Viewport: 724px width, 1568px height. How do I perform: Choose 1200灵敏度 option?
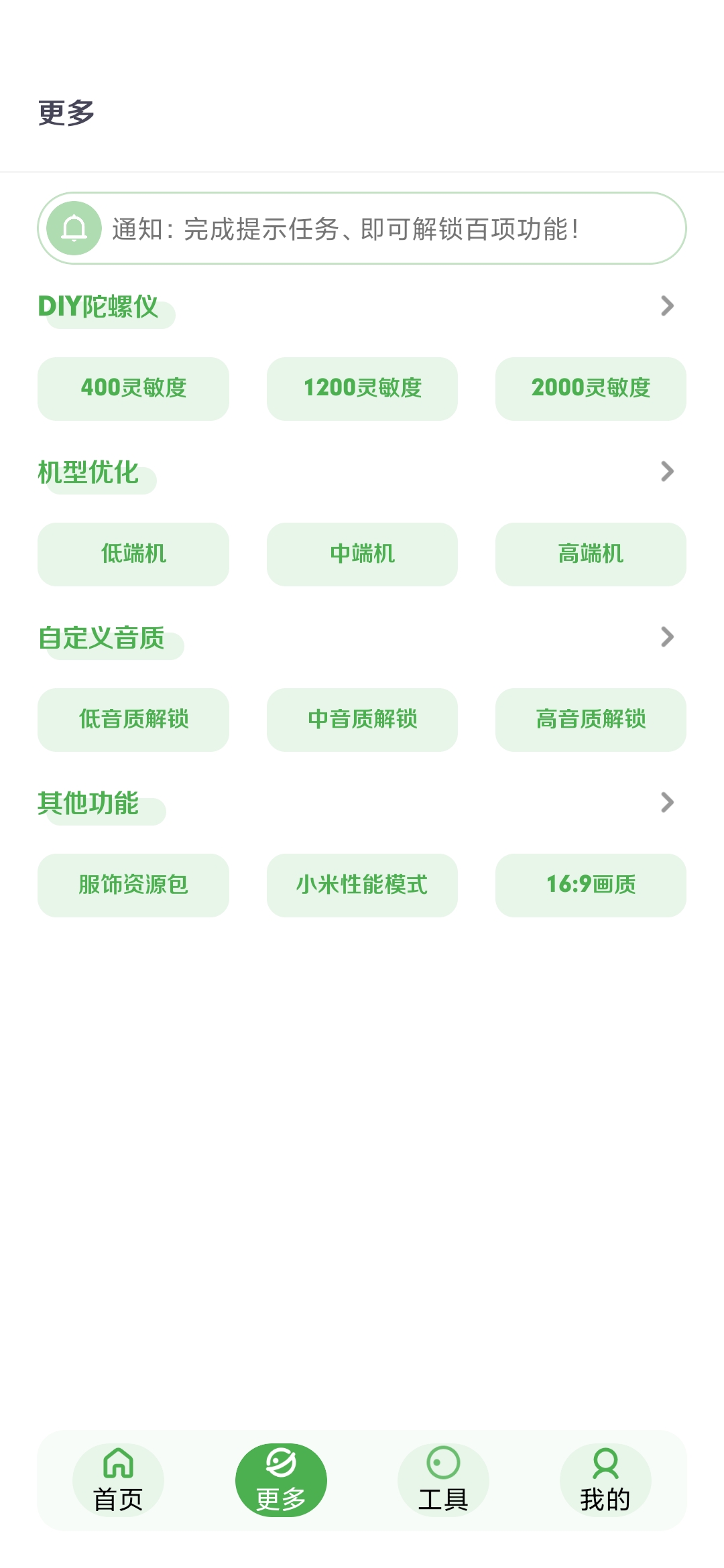coord(362,388)
